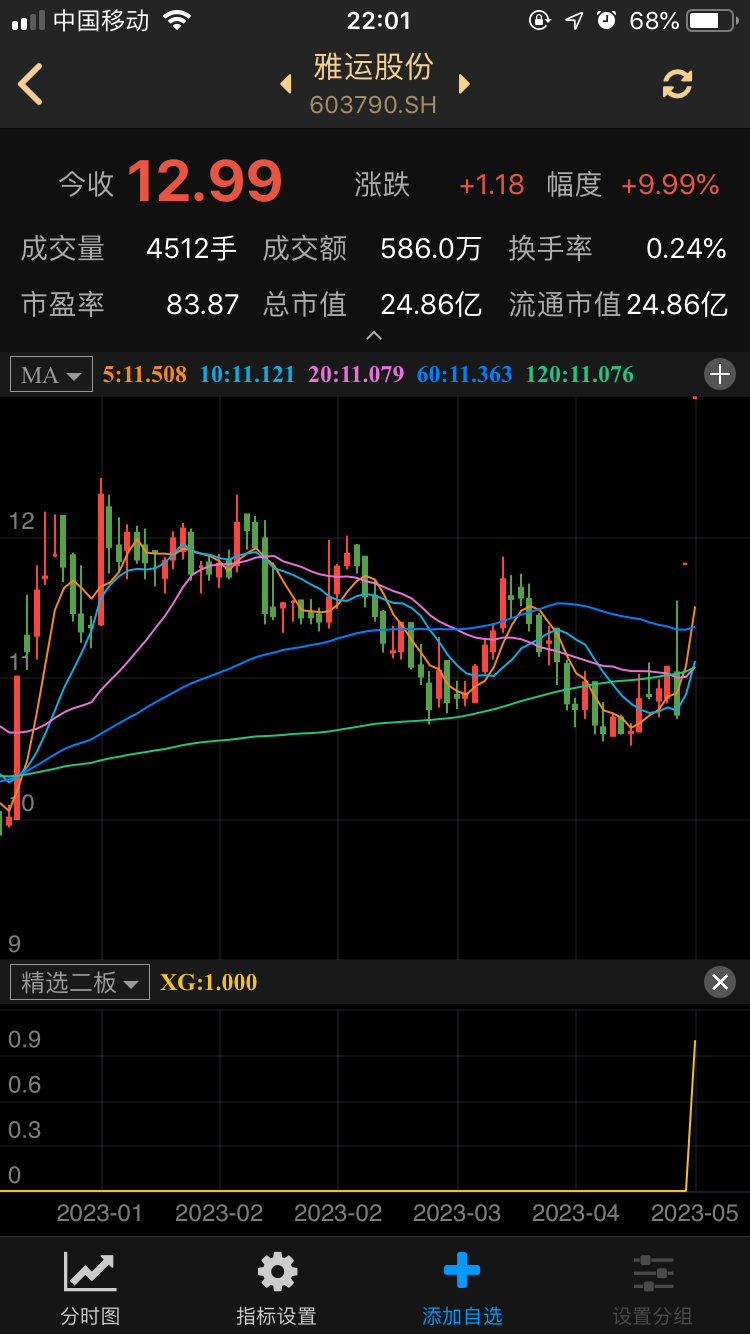Tap 添加自选 to add to watchlist

click(462, 1287)
